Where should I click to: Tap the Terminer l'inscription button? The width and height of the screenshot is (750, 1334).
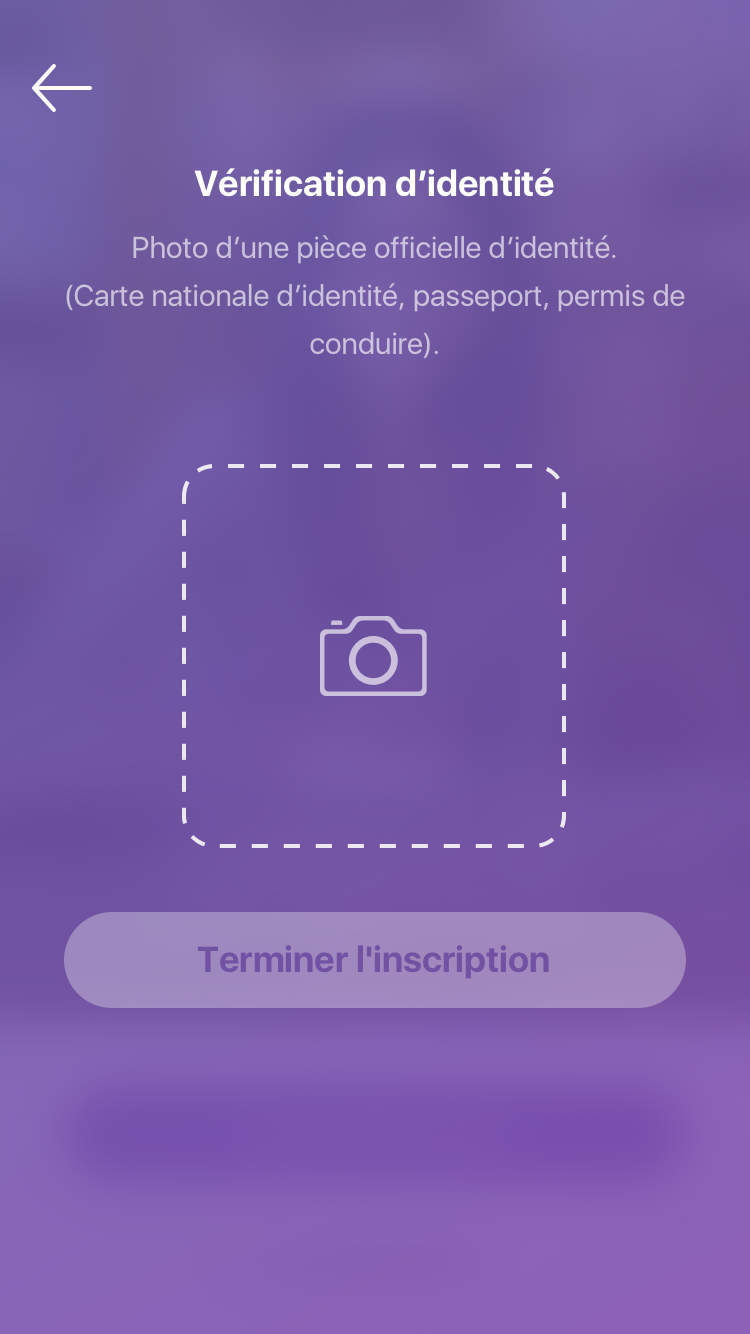coord(374,960)
